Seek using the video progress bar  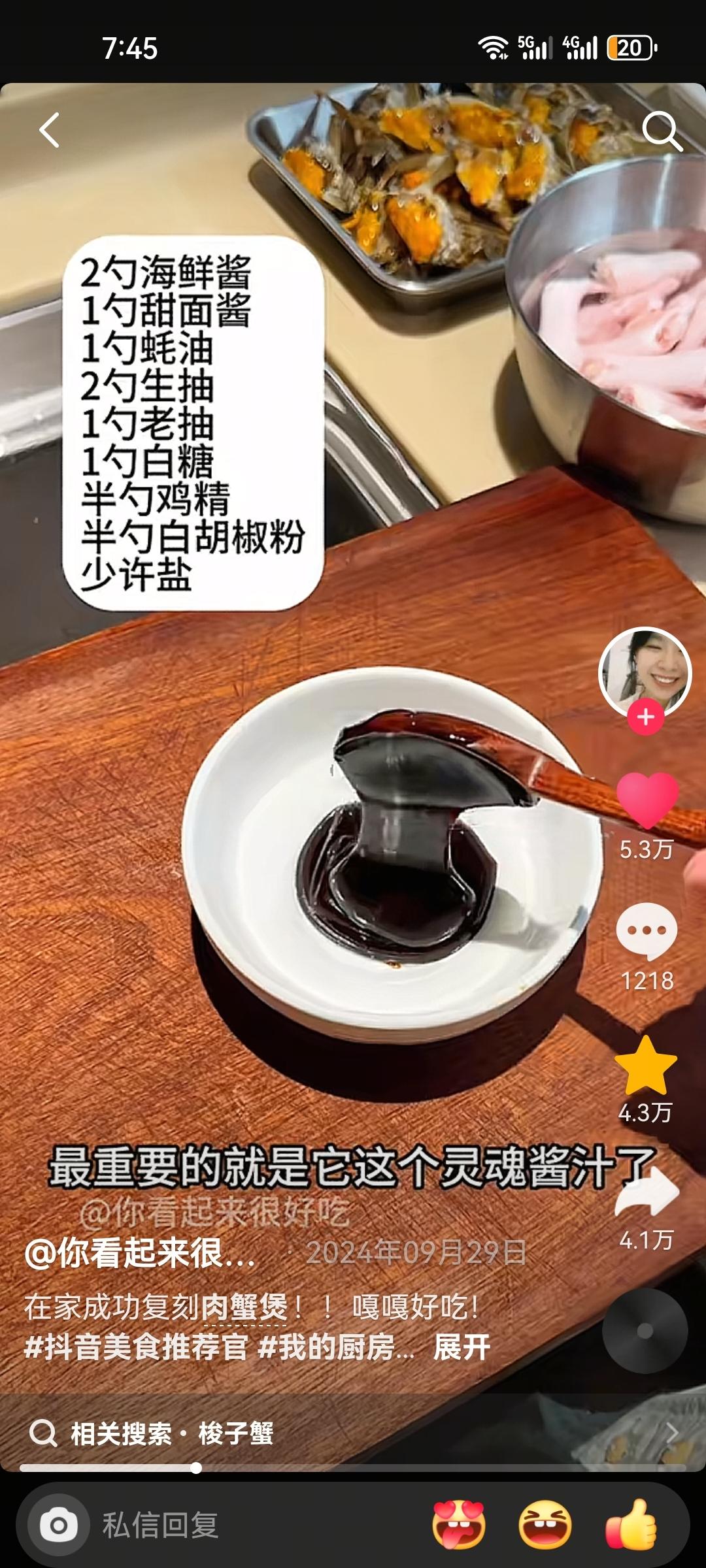point(353,1468)
